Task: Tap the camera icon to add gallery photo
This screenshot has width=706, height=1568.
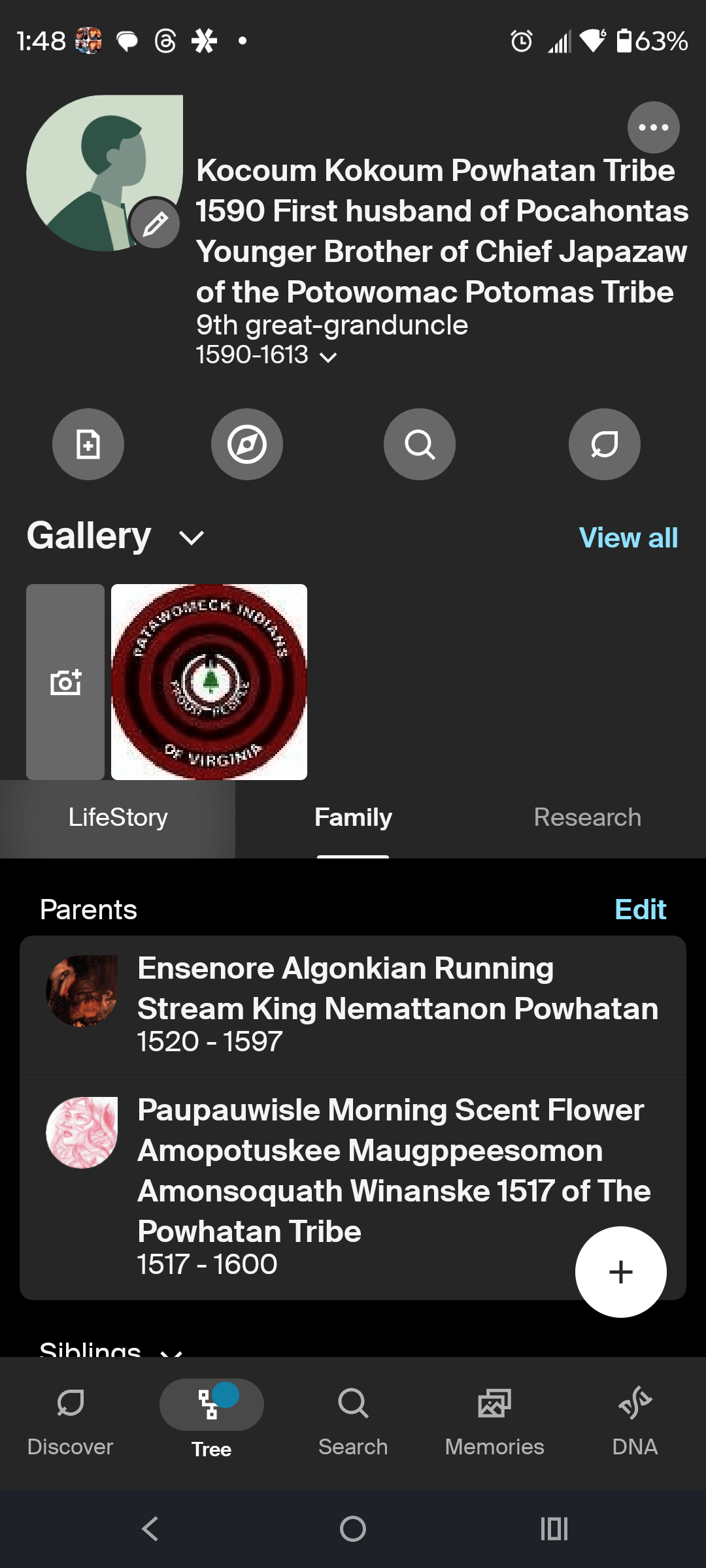Action: coord(65,681)
